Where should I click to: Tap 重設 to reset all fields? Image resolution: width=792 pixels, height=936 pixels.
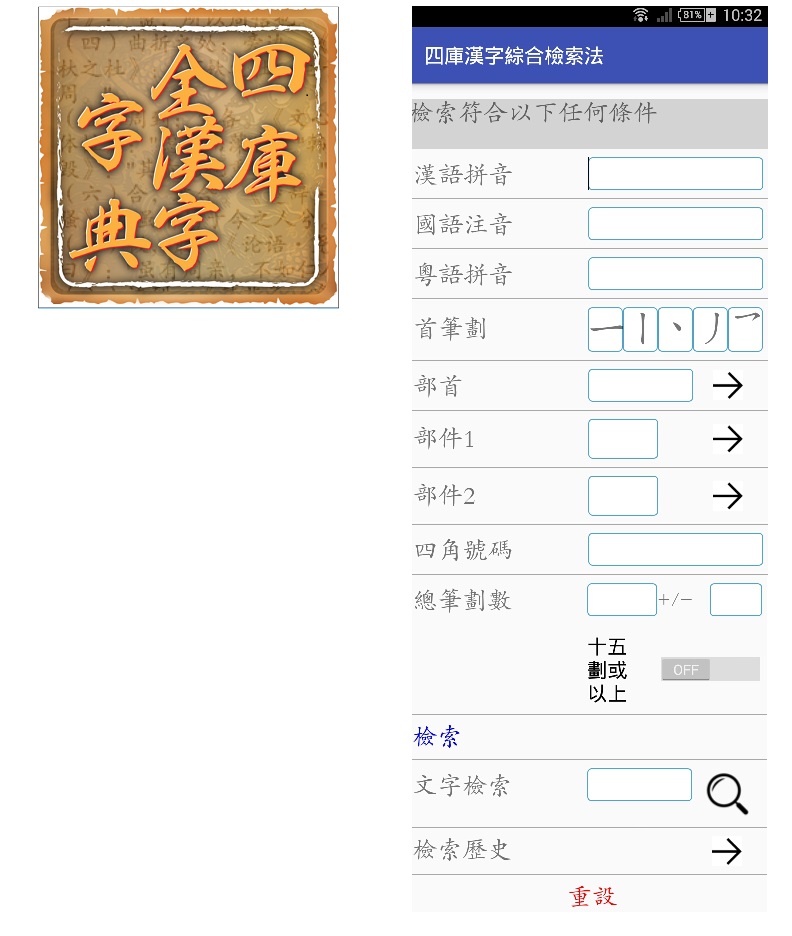tap(592, 896)
